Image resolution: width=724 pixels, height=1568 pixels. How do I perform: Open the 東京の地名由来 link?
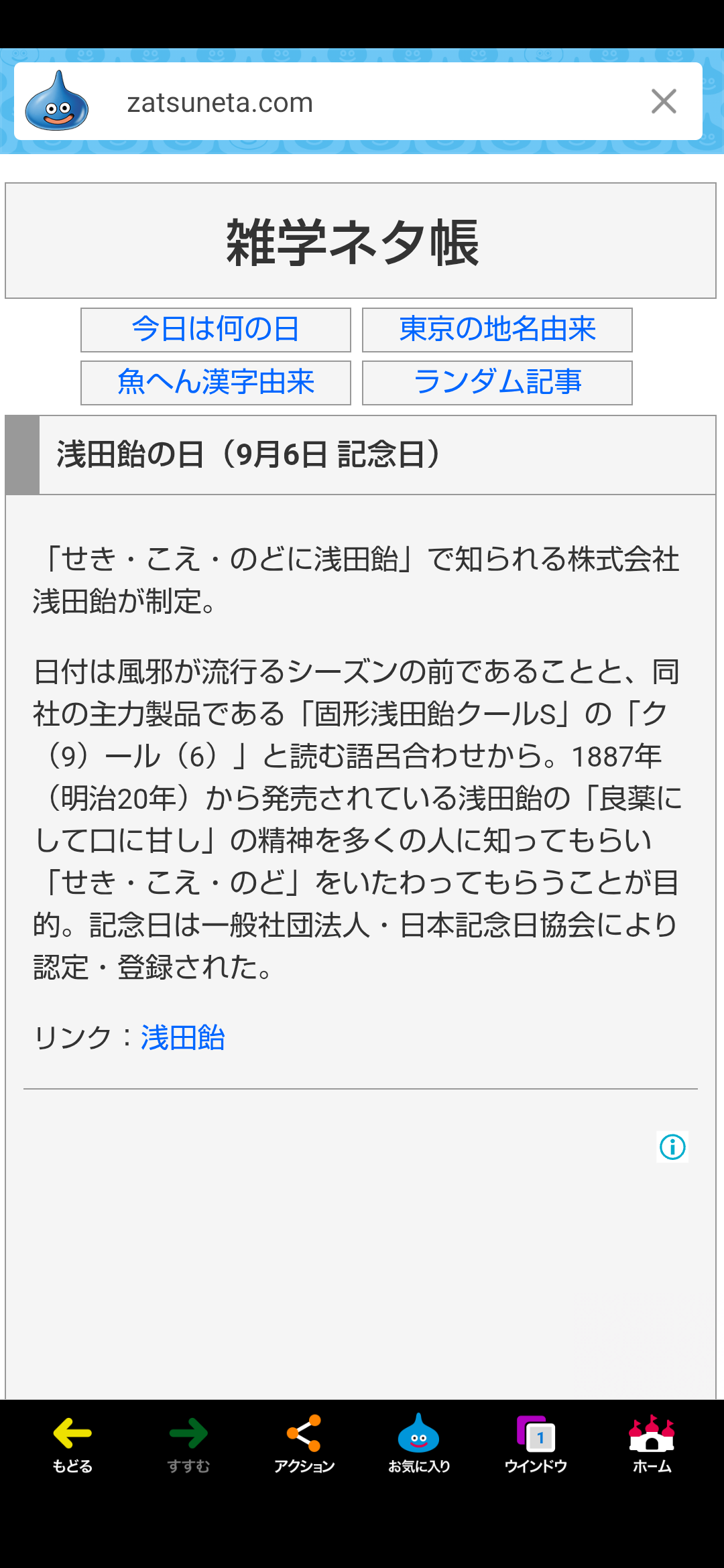pyautogui.click(x=497, y=330)
